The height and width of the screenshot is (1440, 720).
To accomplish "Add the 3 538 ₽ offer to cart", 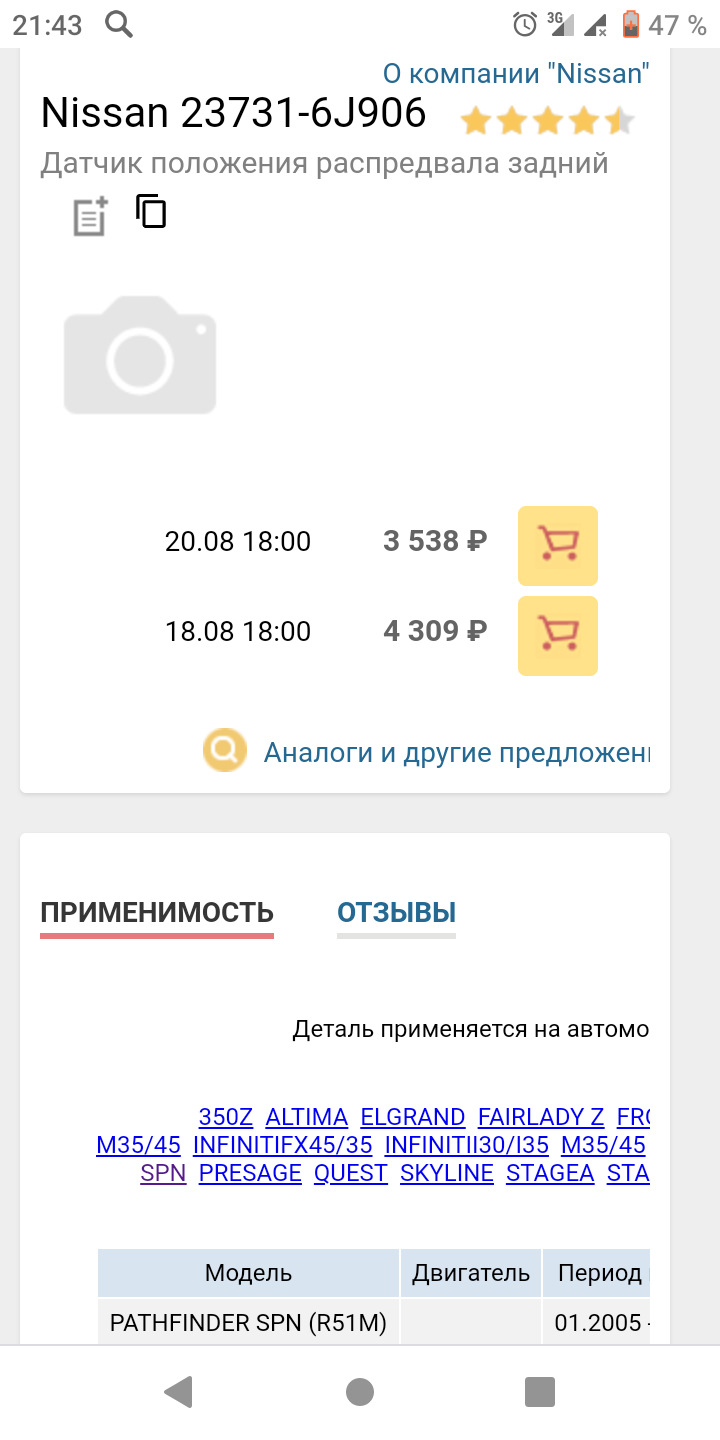I will point(558,546).
